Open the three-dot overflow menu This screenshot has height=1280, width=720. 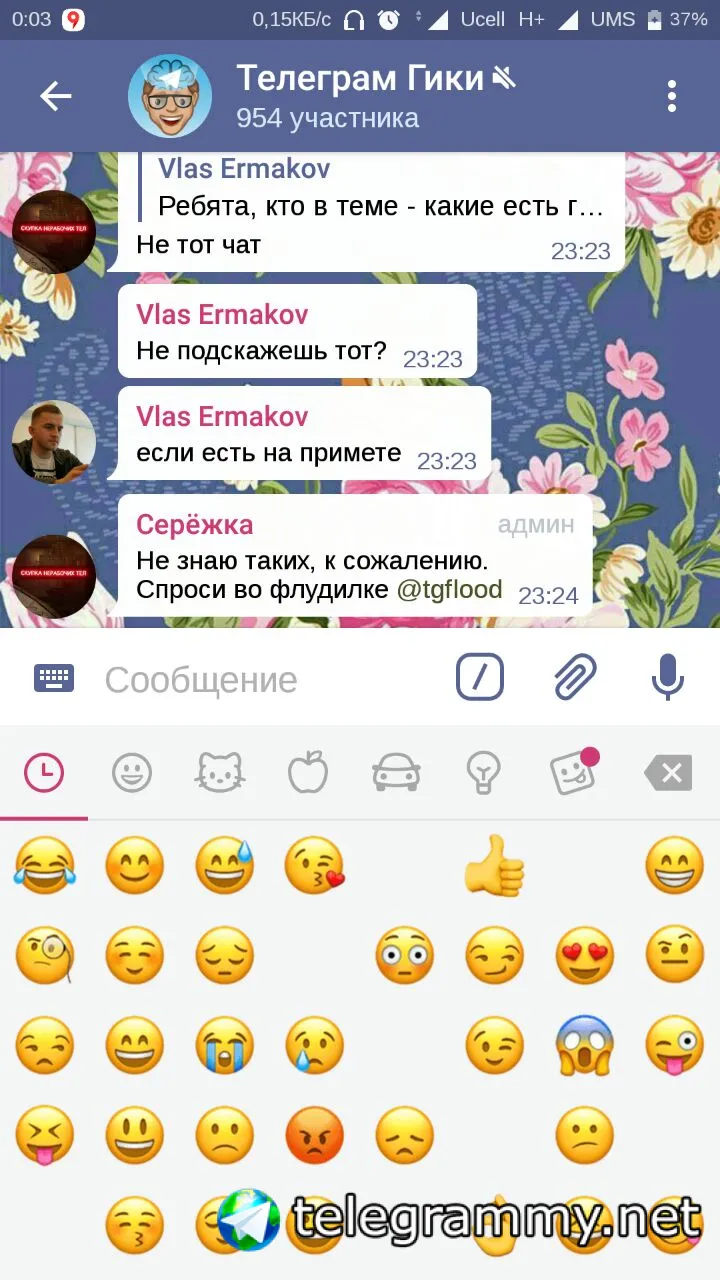click(672, 96)
